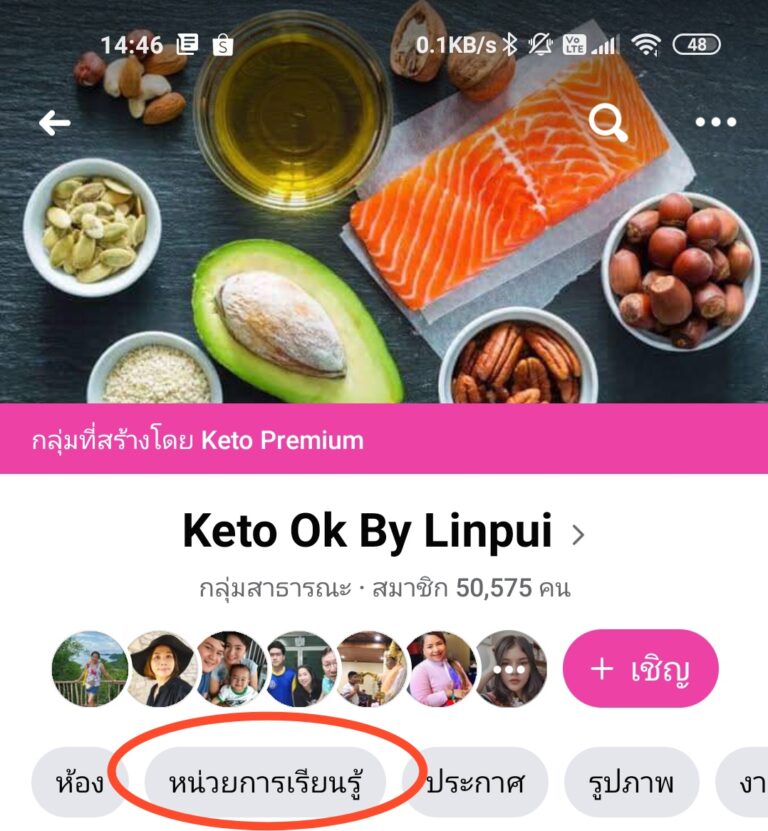This screenshot has width=768, height=831.
Task: Open the หน่วยการเรียนรู้ chip
Action: pyautogui.click(x=264, y=782)
